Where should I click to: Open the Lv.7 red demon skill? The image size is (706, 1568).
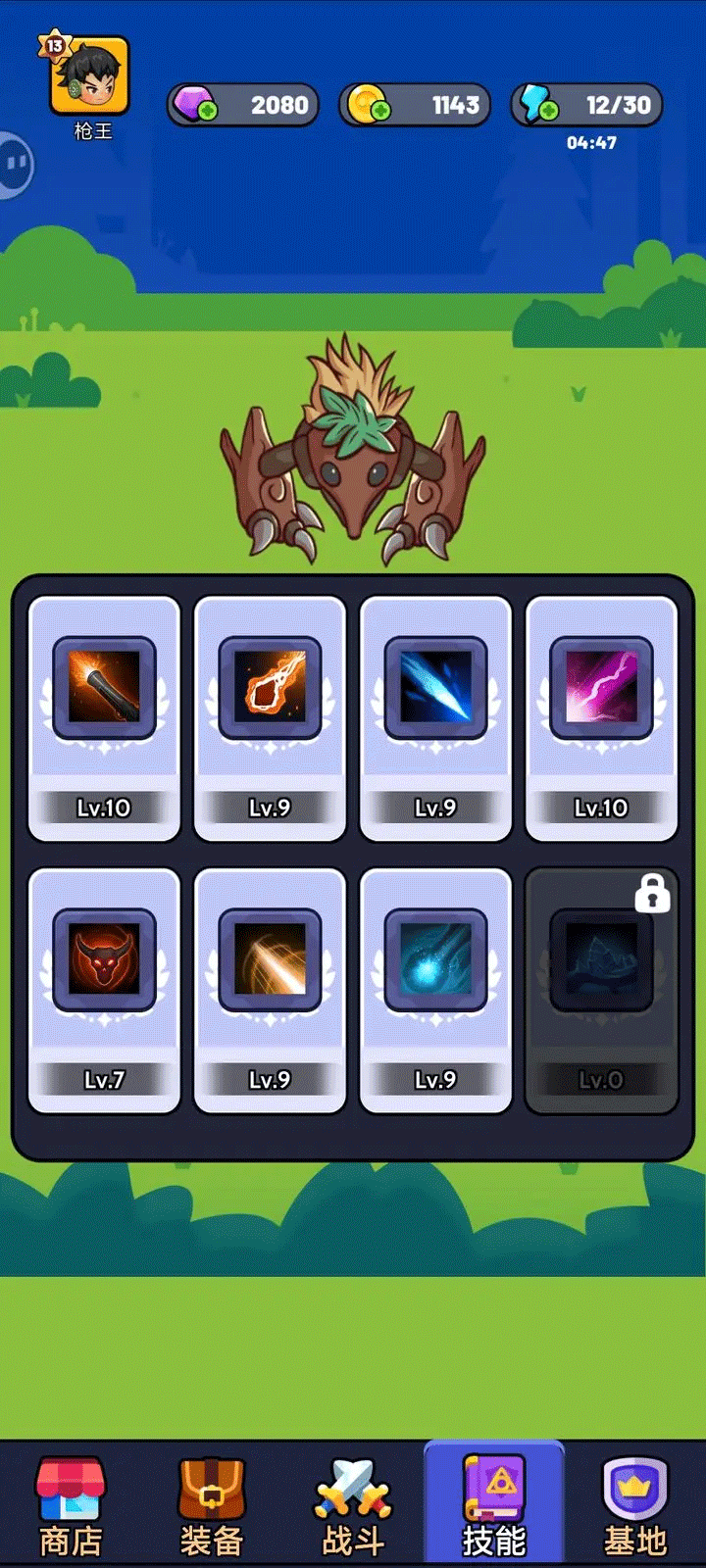point(104,990)
